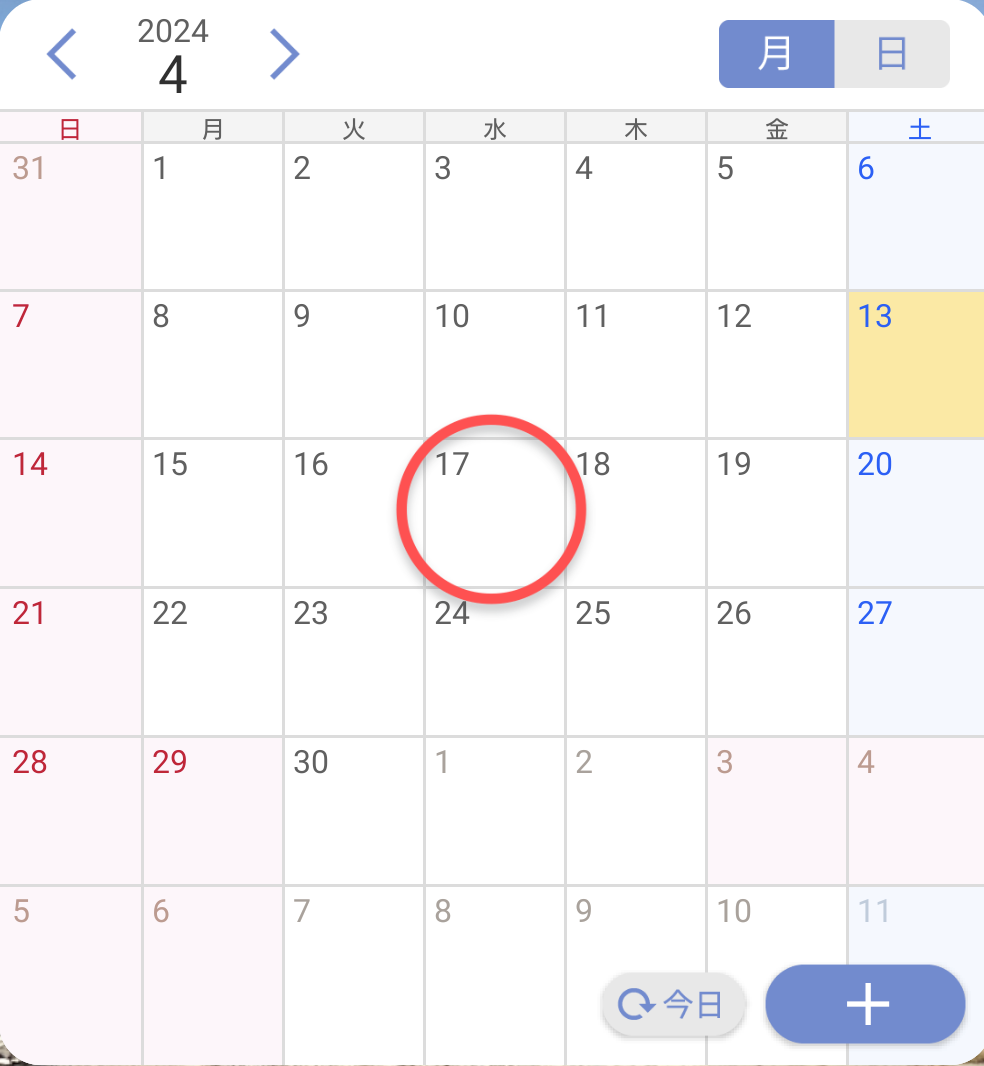Choose April 10 on the calendar
The image size is (984, 1066).
coord(494,364)
